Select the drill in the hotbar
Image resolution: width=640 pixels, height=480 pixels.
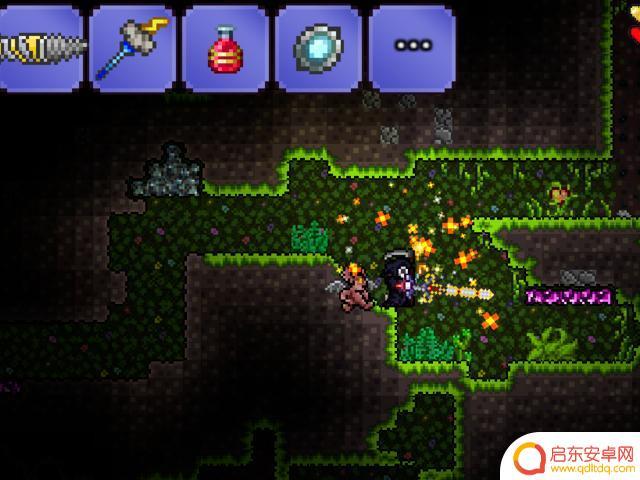(40, 46)
